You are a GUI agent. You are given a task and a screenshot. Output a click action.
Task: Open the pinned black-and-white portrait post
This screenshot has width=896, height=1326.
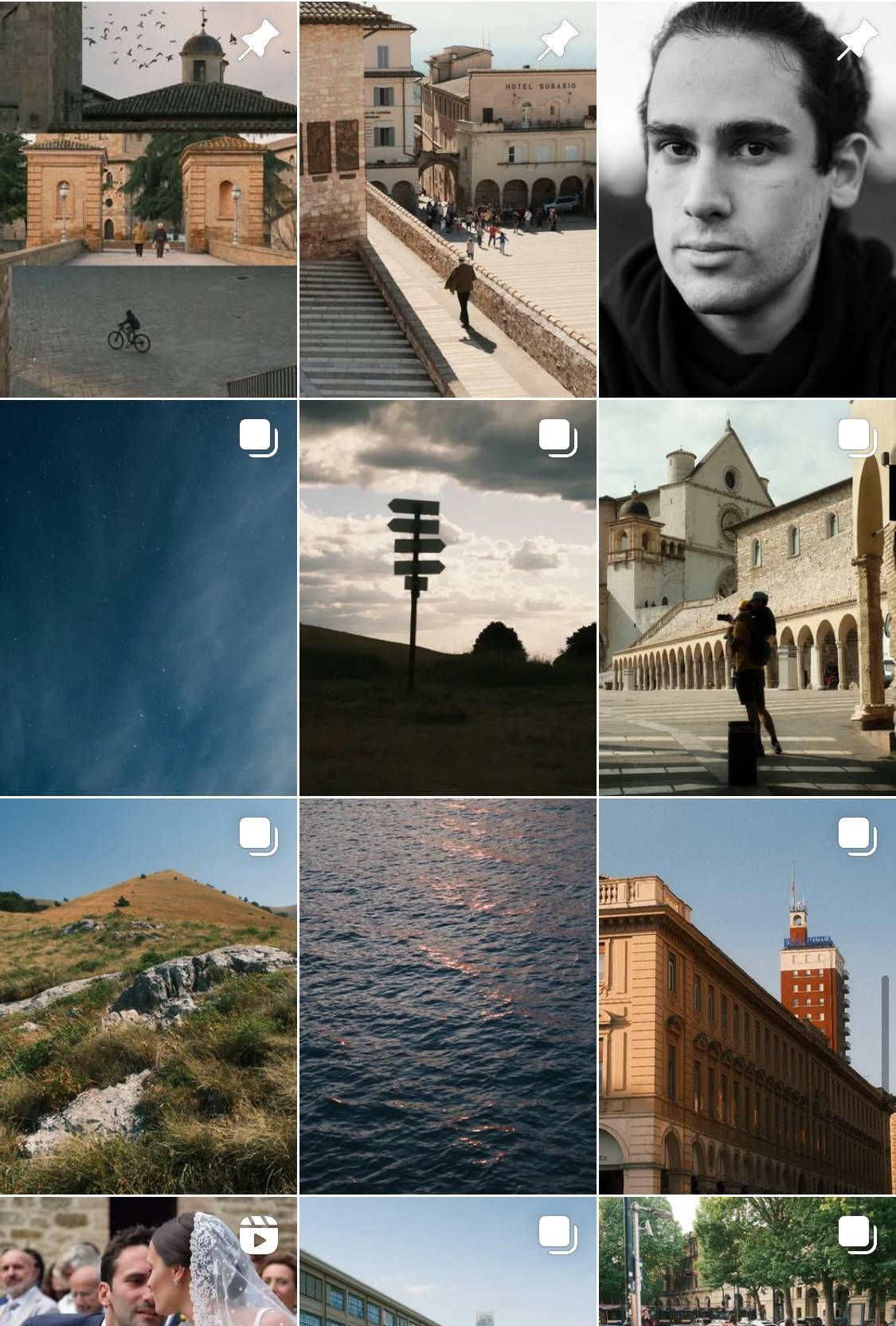(747, 199)
